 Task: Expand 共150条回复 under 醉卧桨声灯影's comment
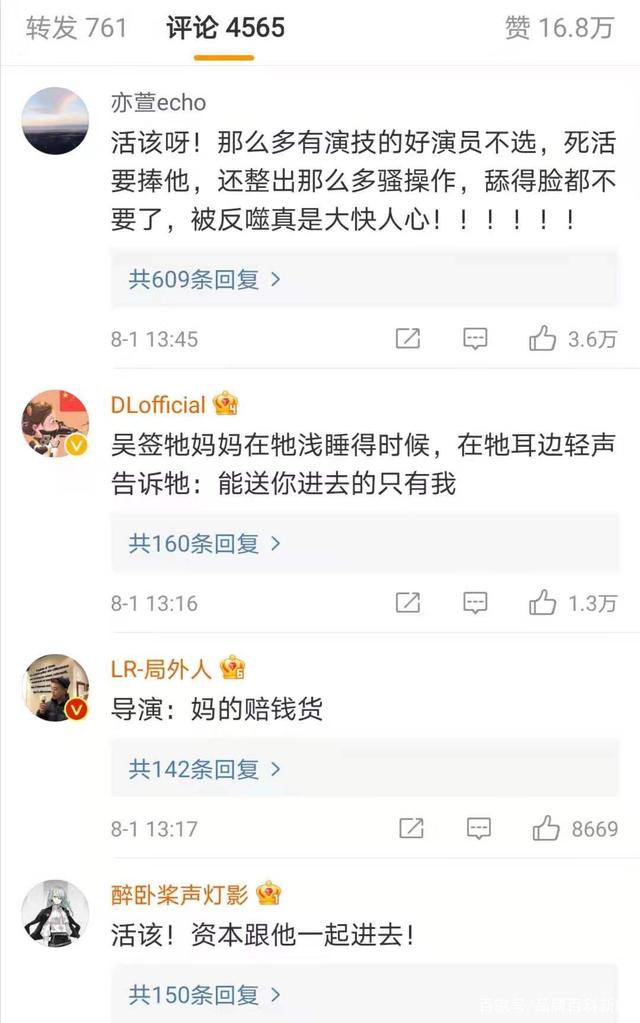[x=204, y=994]
